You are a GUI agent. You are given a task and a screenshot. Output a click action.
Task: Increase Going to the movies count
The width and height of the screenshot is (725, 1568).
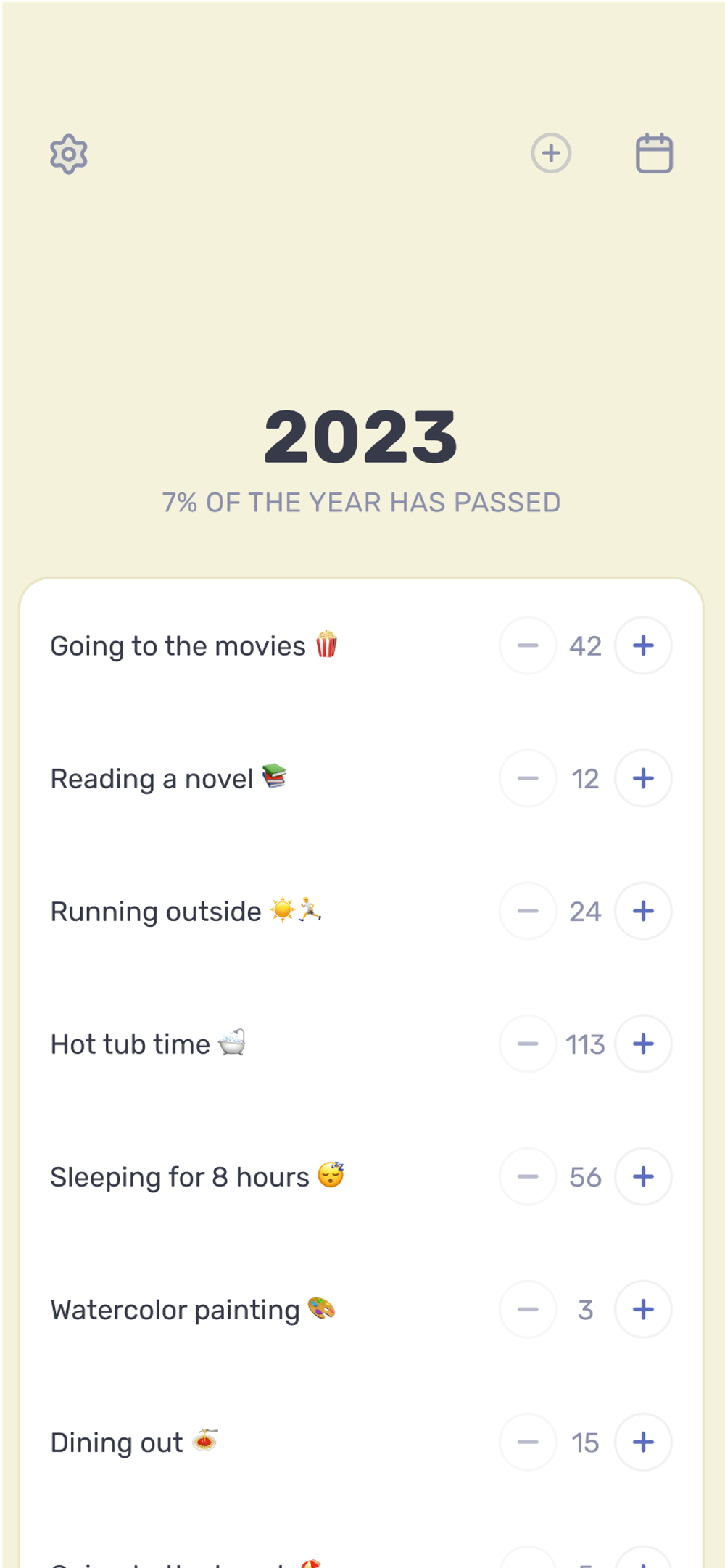click(643, 645)
